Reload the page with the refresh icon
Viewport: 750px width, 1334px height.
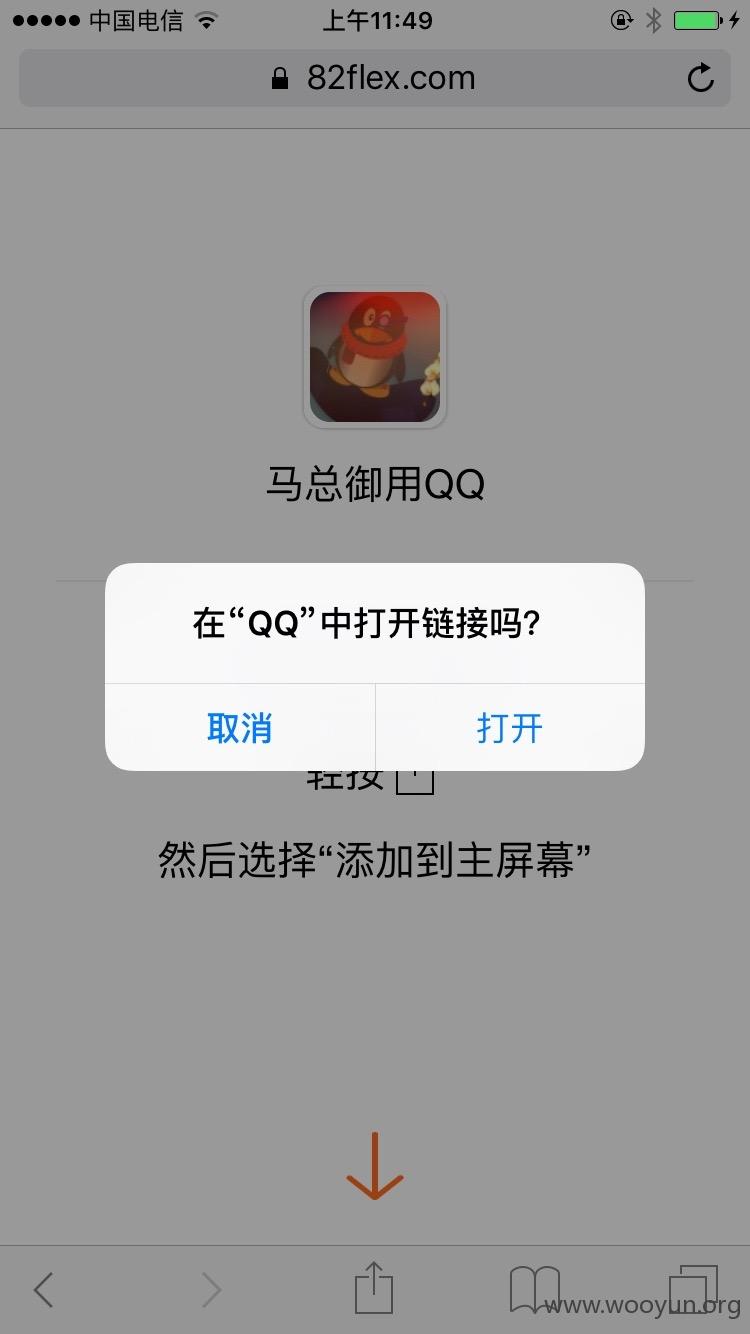701,78
